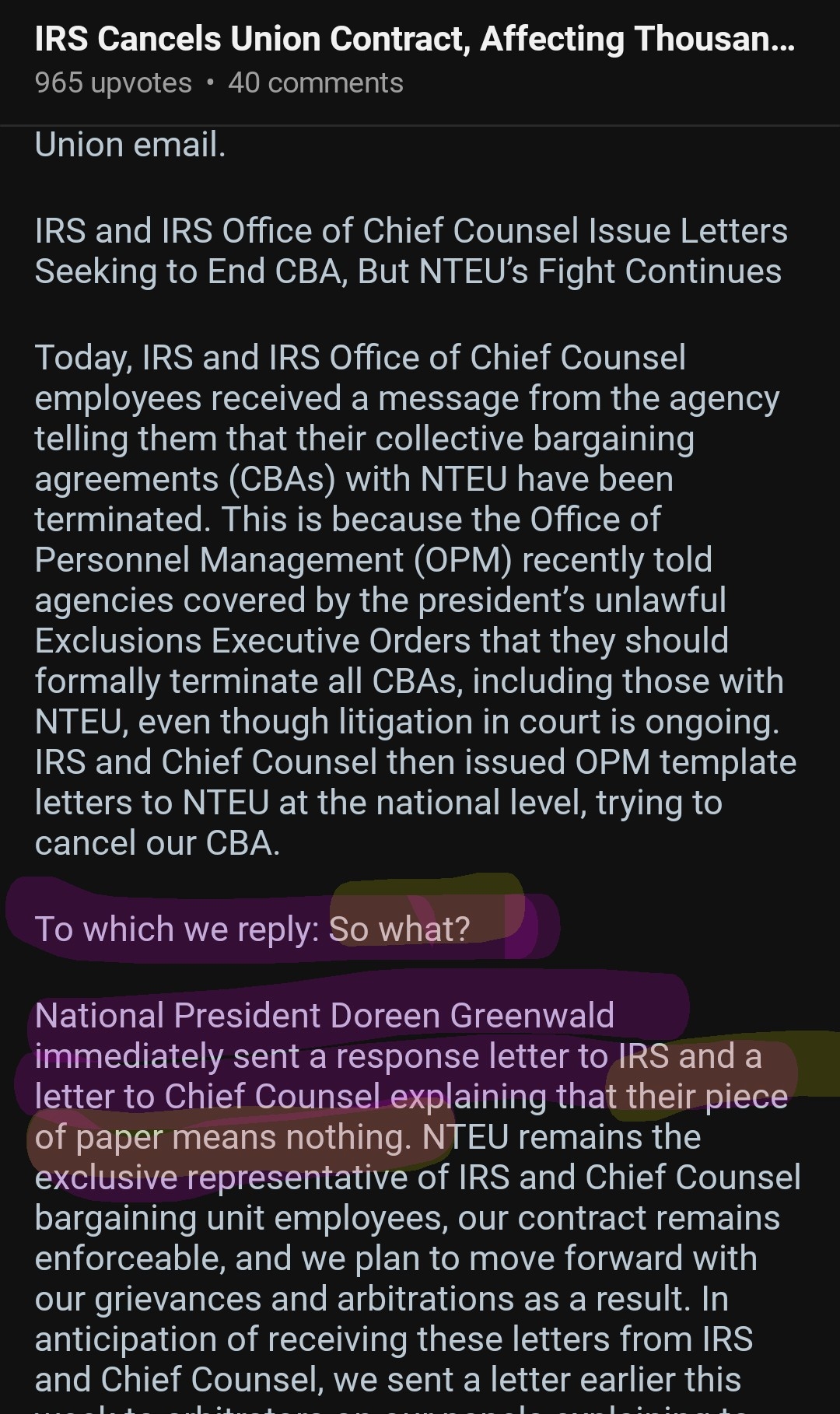Tap the collapsed IRS Cancels Union Contract header
The image size is (840, 1414).
414,40
